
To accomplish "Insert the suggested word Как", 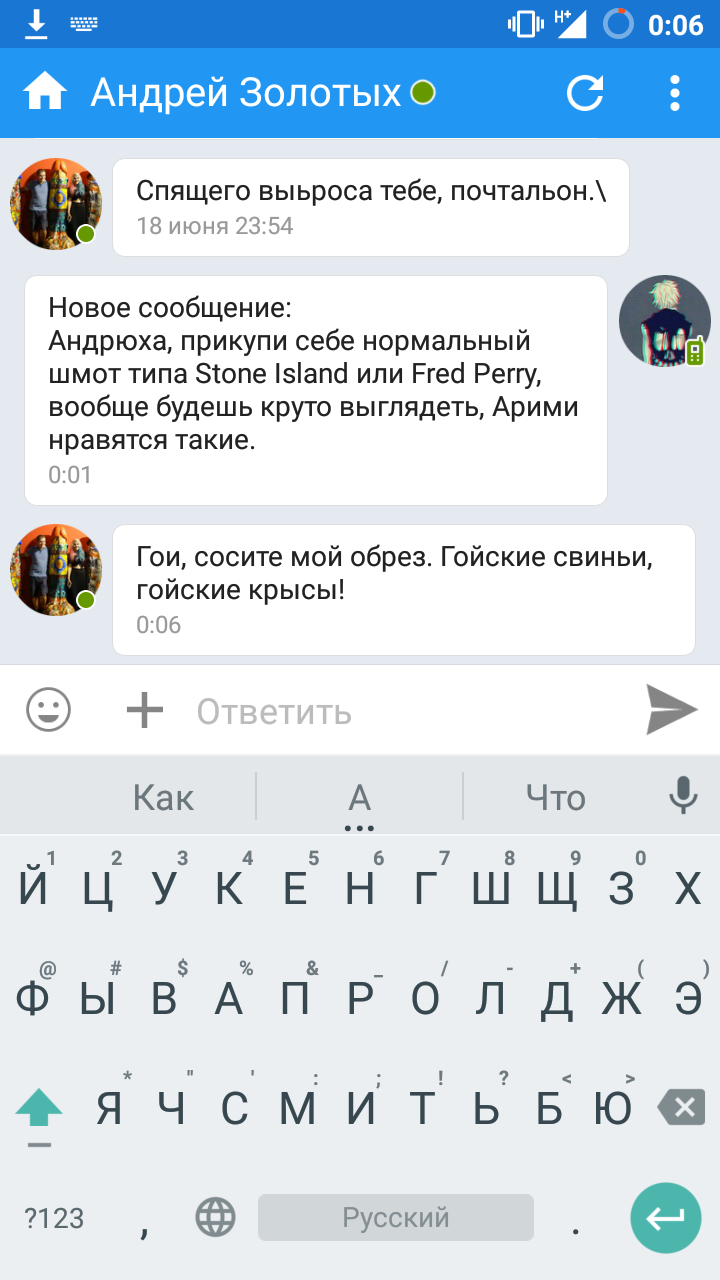I will (163, 797).
